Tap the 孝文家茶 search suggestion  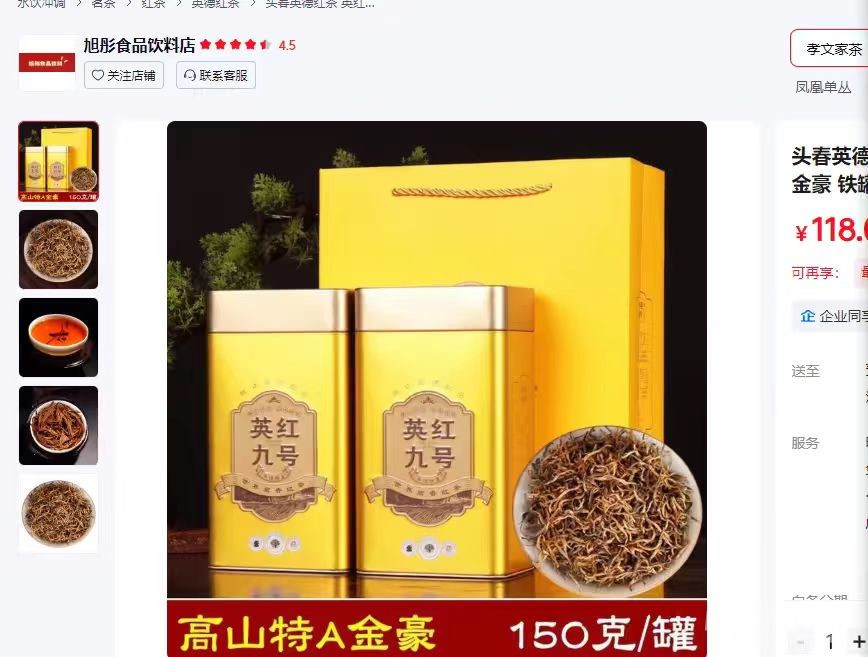pyautogui.click(x=834, y=48)
